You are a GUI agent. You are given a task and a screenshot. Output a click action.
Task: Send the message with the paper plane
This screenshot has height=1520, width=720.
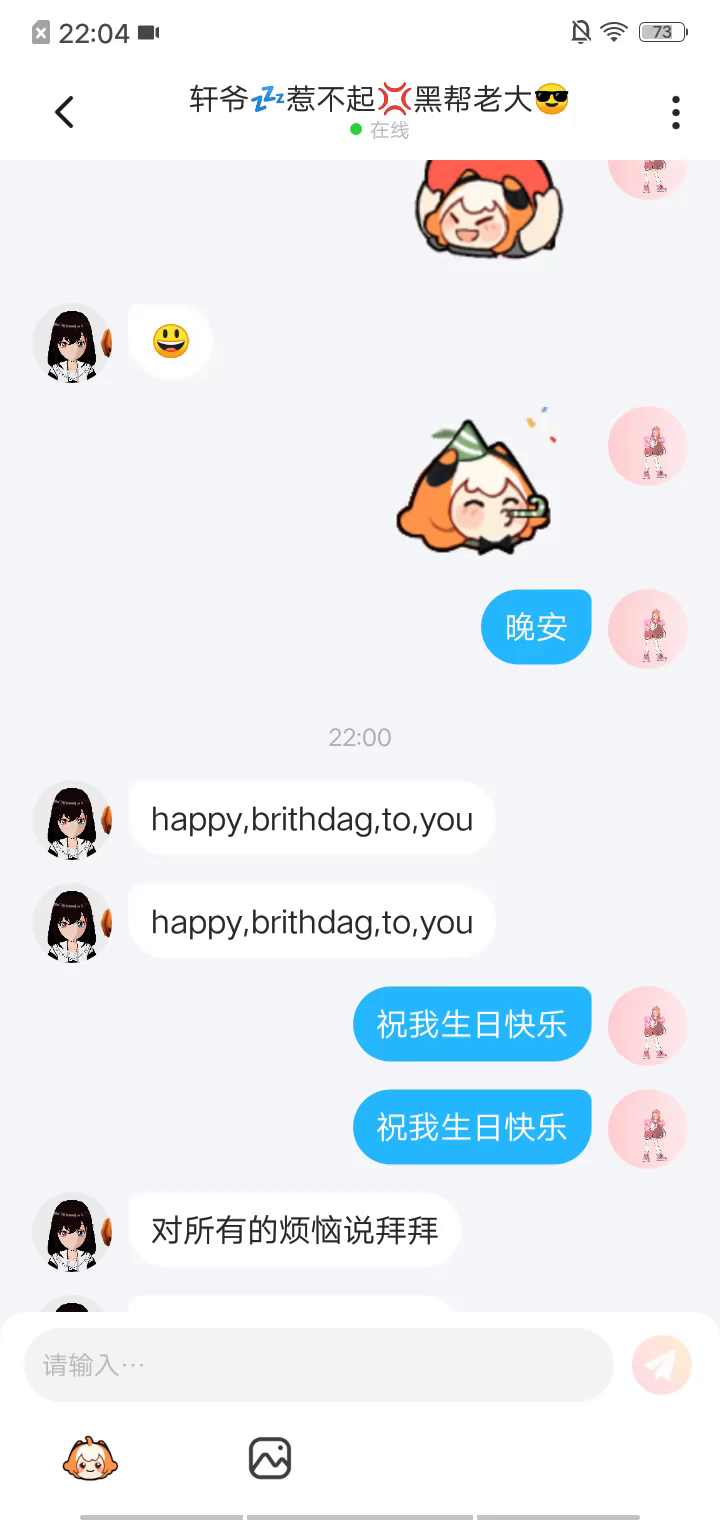pyautogui.click(x=662, y=1365)
